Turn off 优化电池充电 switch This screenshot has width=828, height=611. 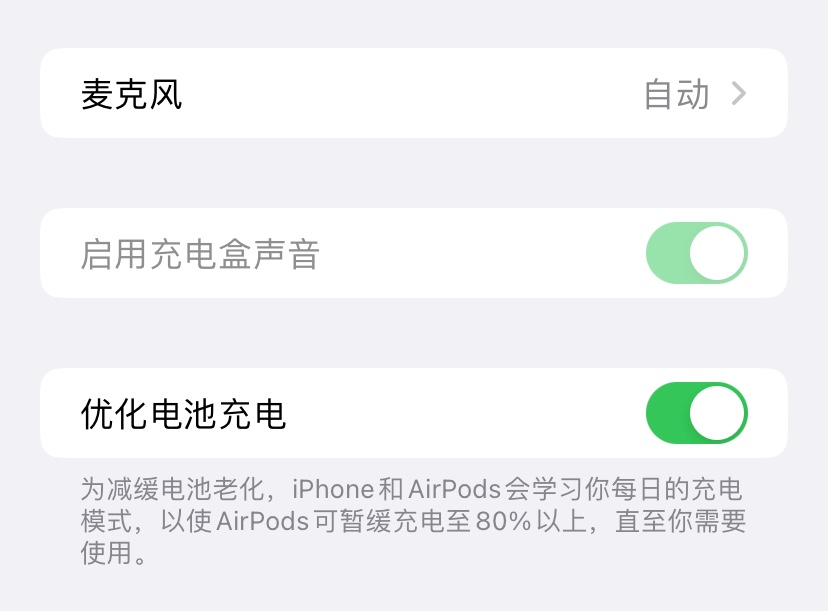[x=696, y=413]
